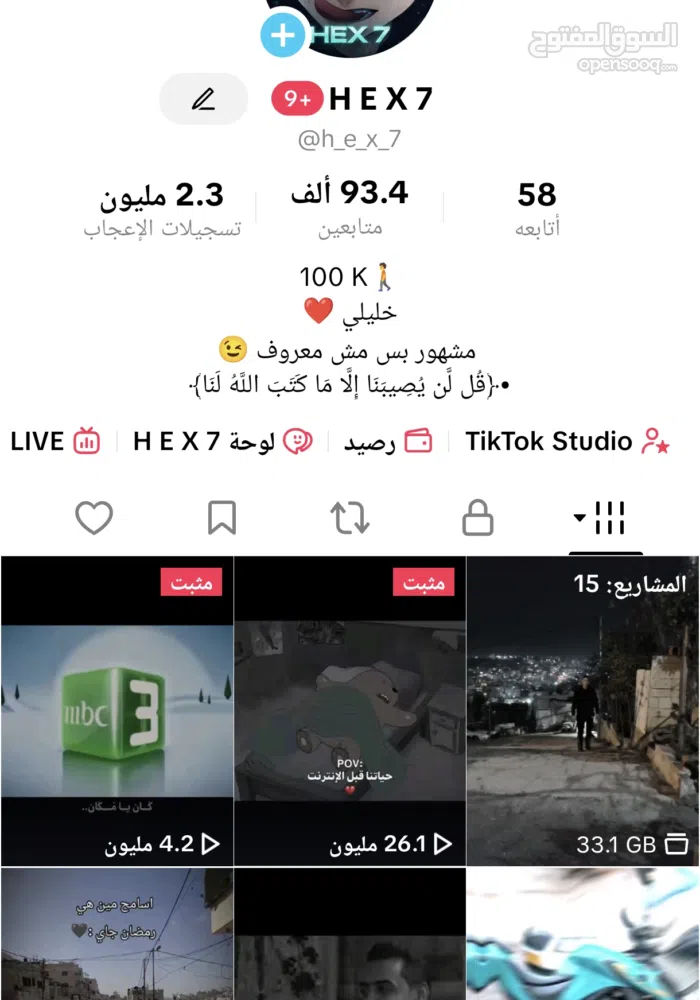Show the liked videos heart tab
Screen dimensions: 700x1000
tap(94, 518)
